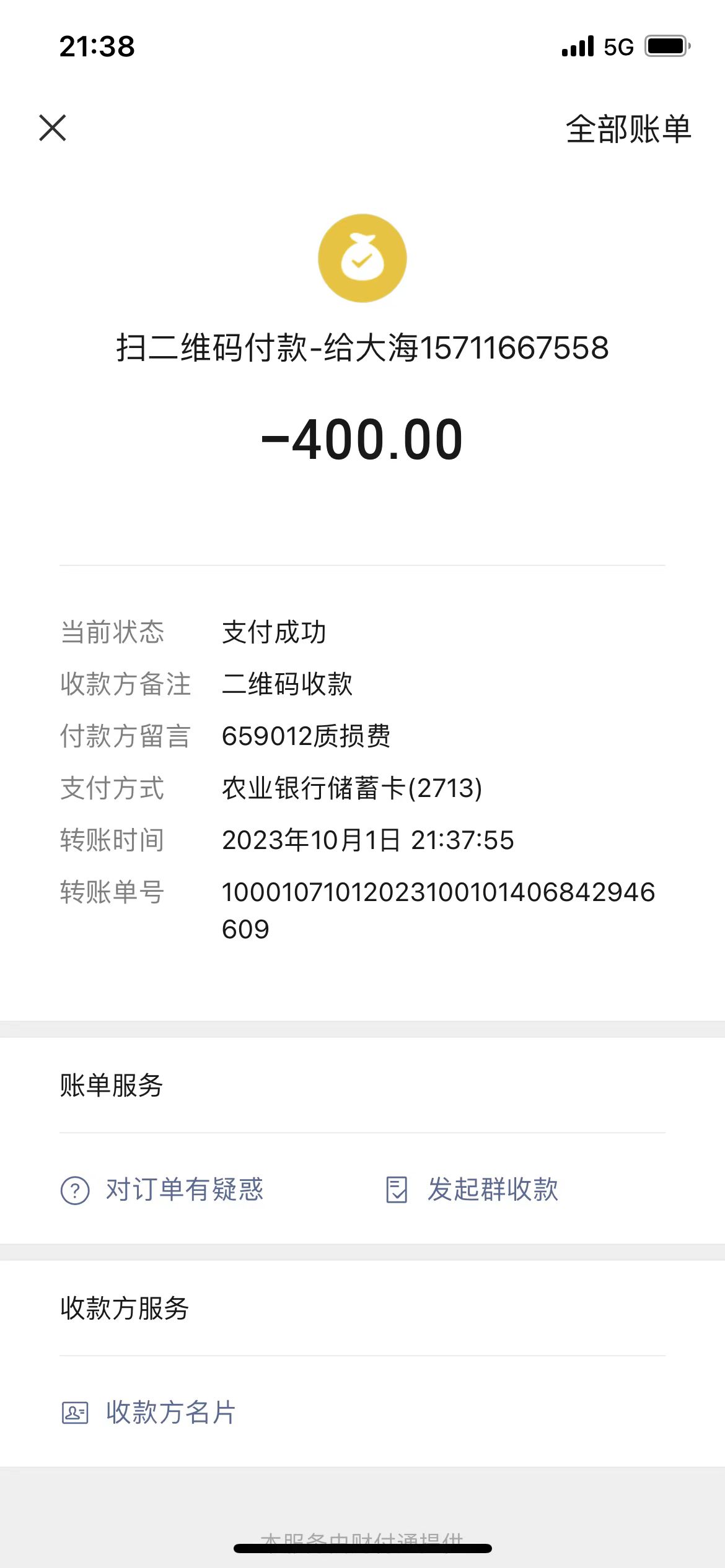Start a group collection via 发起群收款
The height and width of the screenshot is (1568, 725).
(x=472, y=1190)
